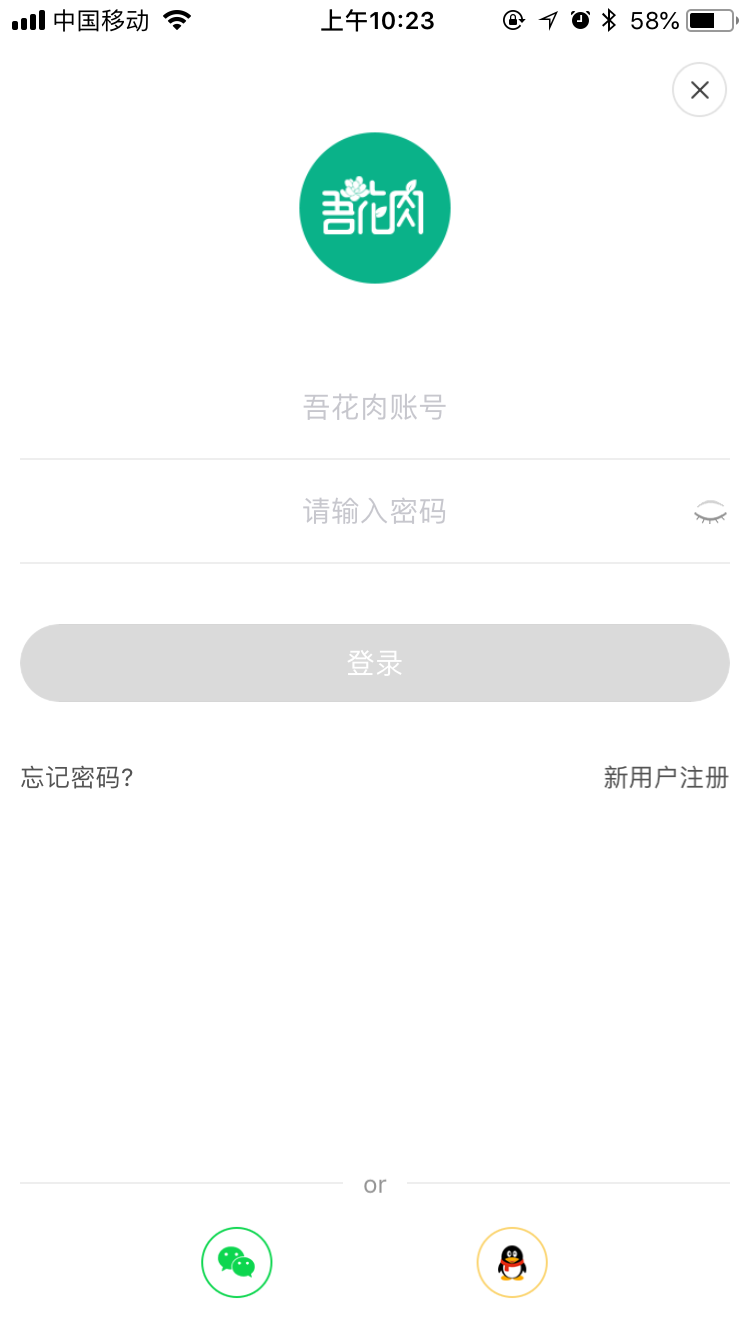750x1334 pixels.
Task: Tap the 登录 login button
Action: point(374,663)
